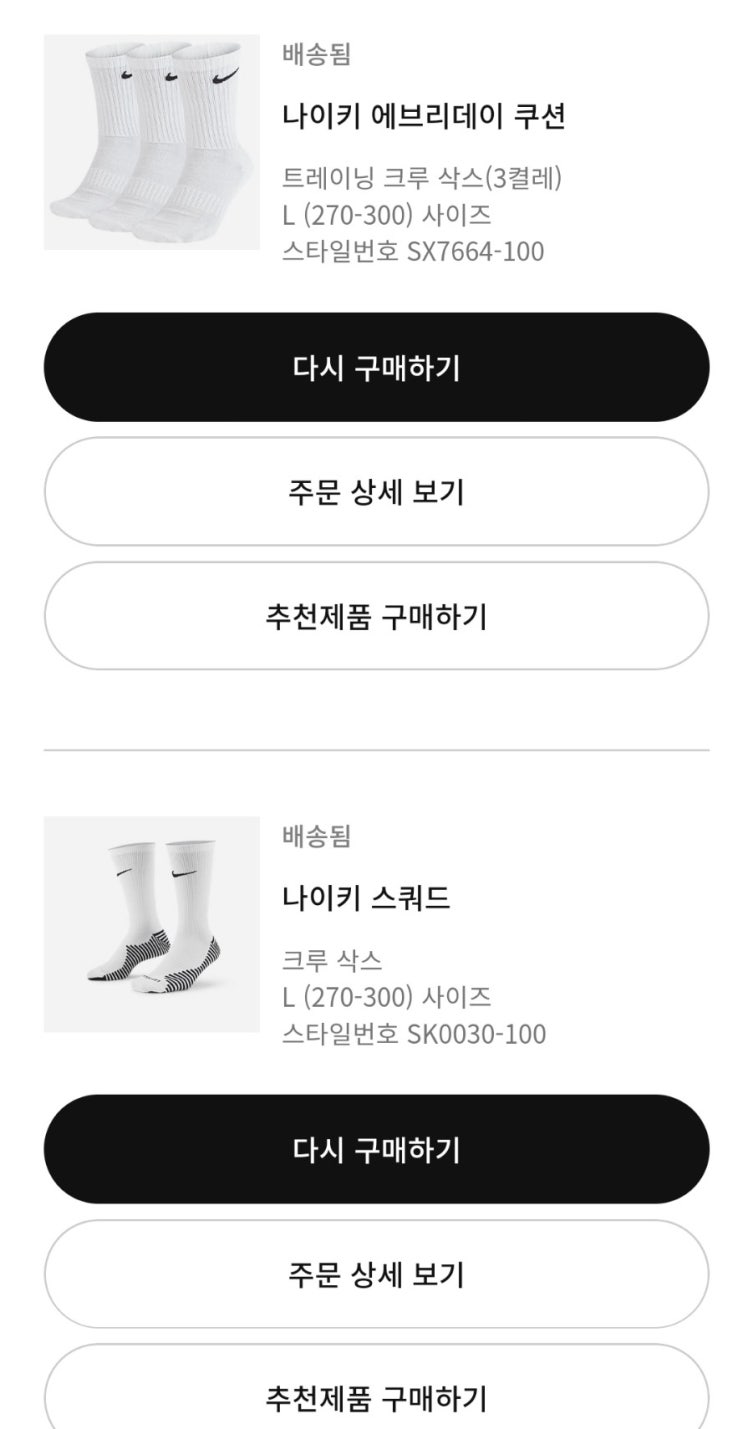Screen dimensions: 743x1429
Task: Open the 나이키 스쿼드 crew socks image
Action: [151, 924]
